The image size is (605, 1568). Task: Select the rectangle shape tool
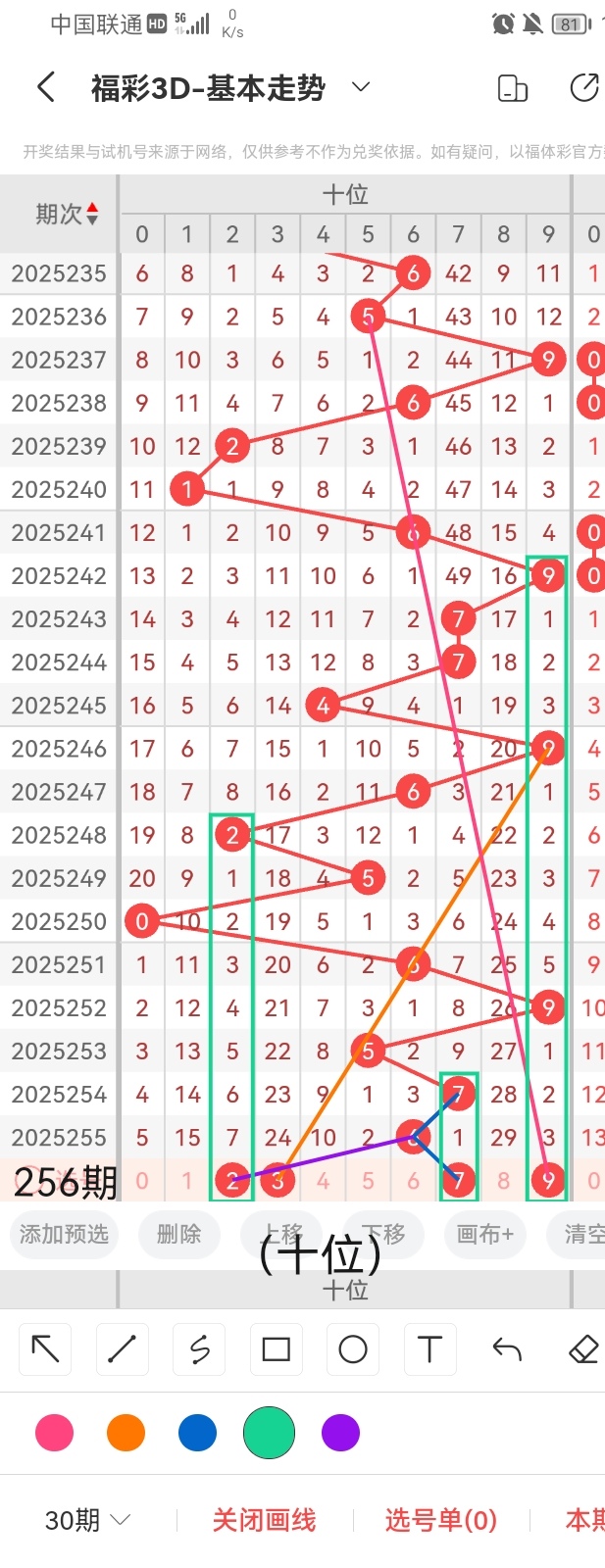tap(276, 1349)
